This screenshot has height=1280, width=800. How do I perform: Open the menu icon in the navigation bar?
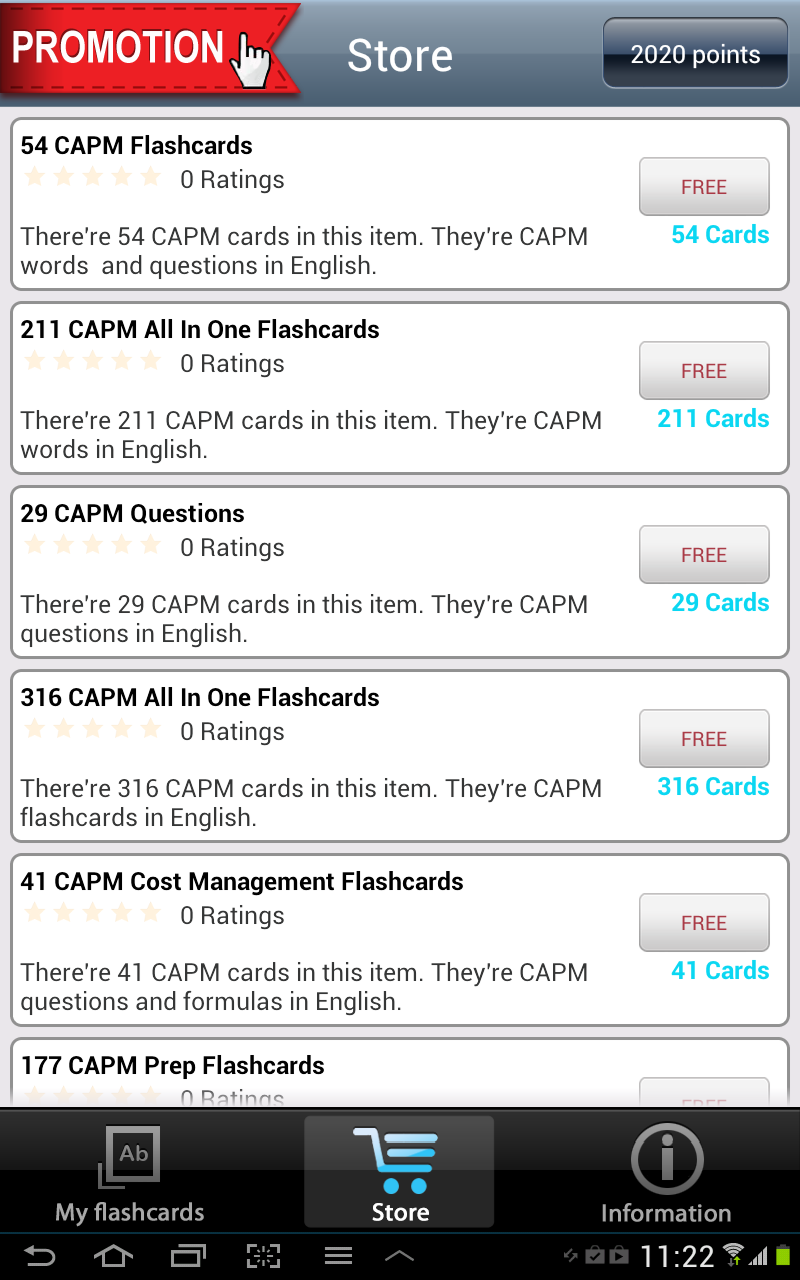tap(338, 1255)
